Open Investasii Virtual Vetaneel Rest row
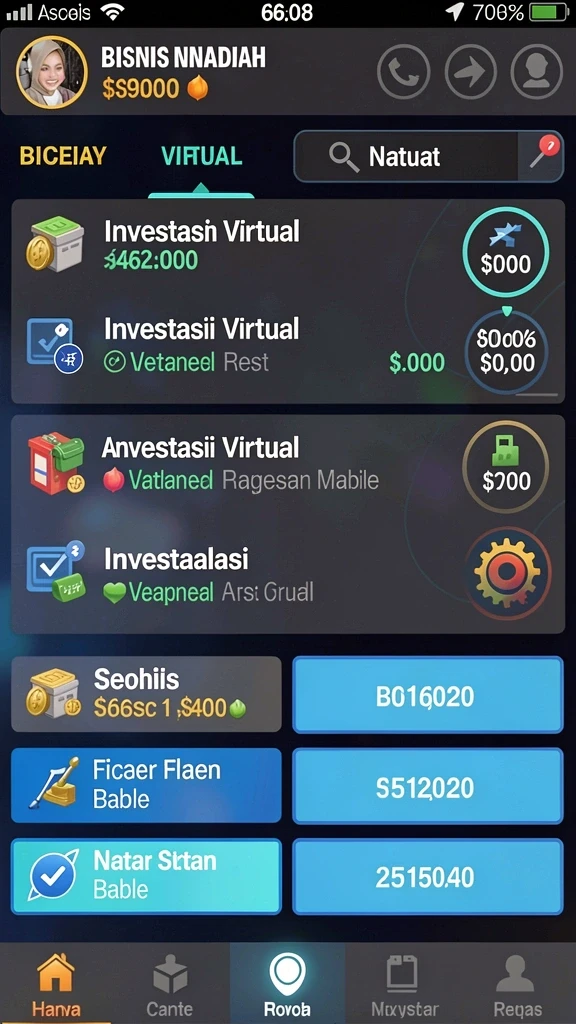Image resolution: width=576 pixels, height=1024 pixels. click(288, 351)
